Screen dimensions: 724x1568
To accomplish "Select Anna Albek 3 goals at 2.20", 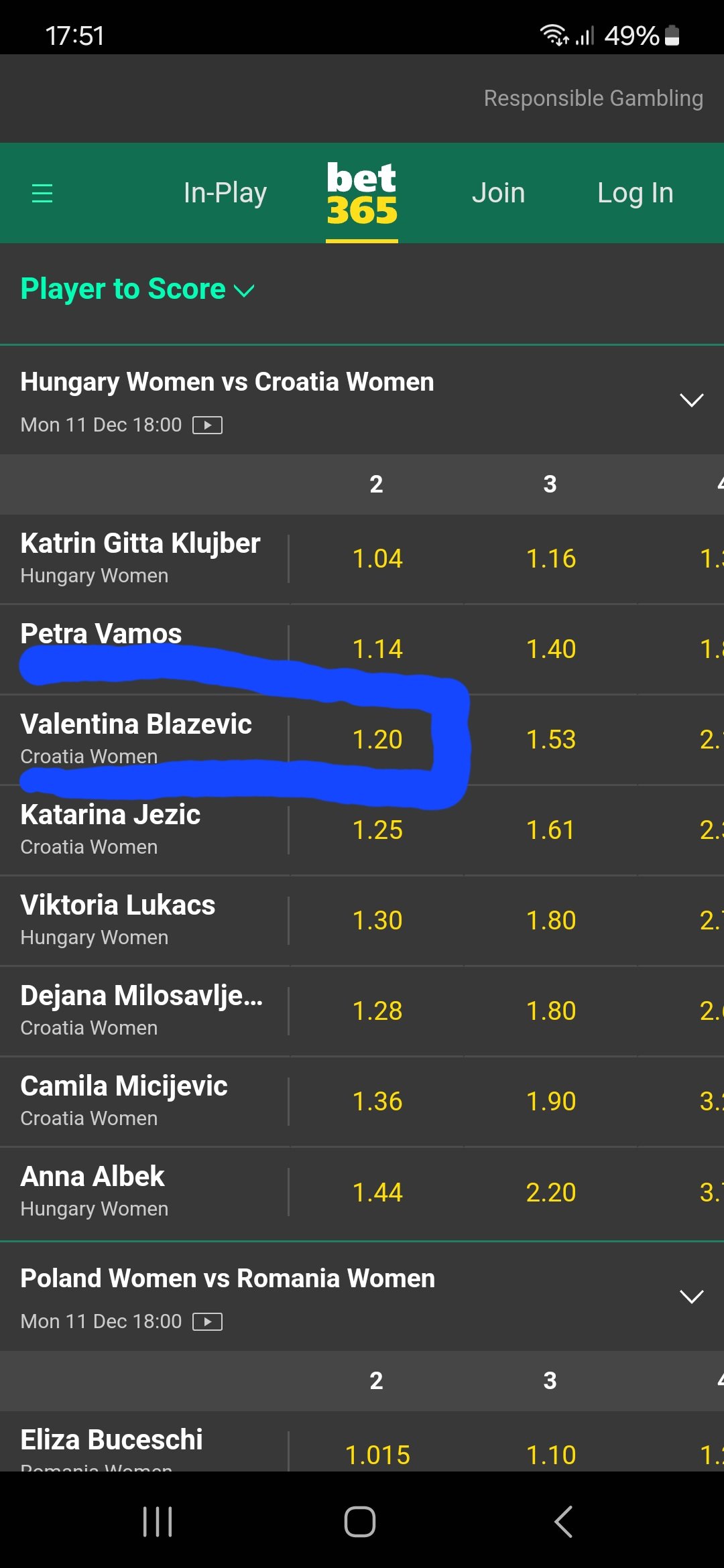I will coord(551,1193).
